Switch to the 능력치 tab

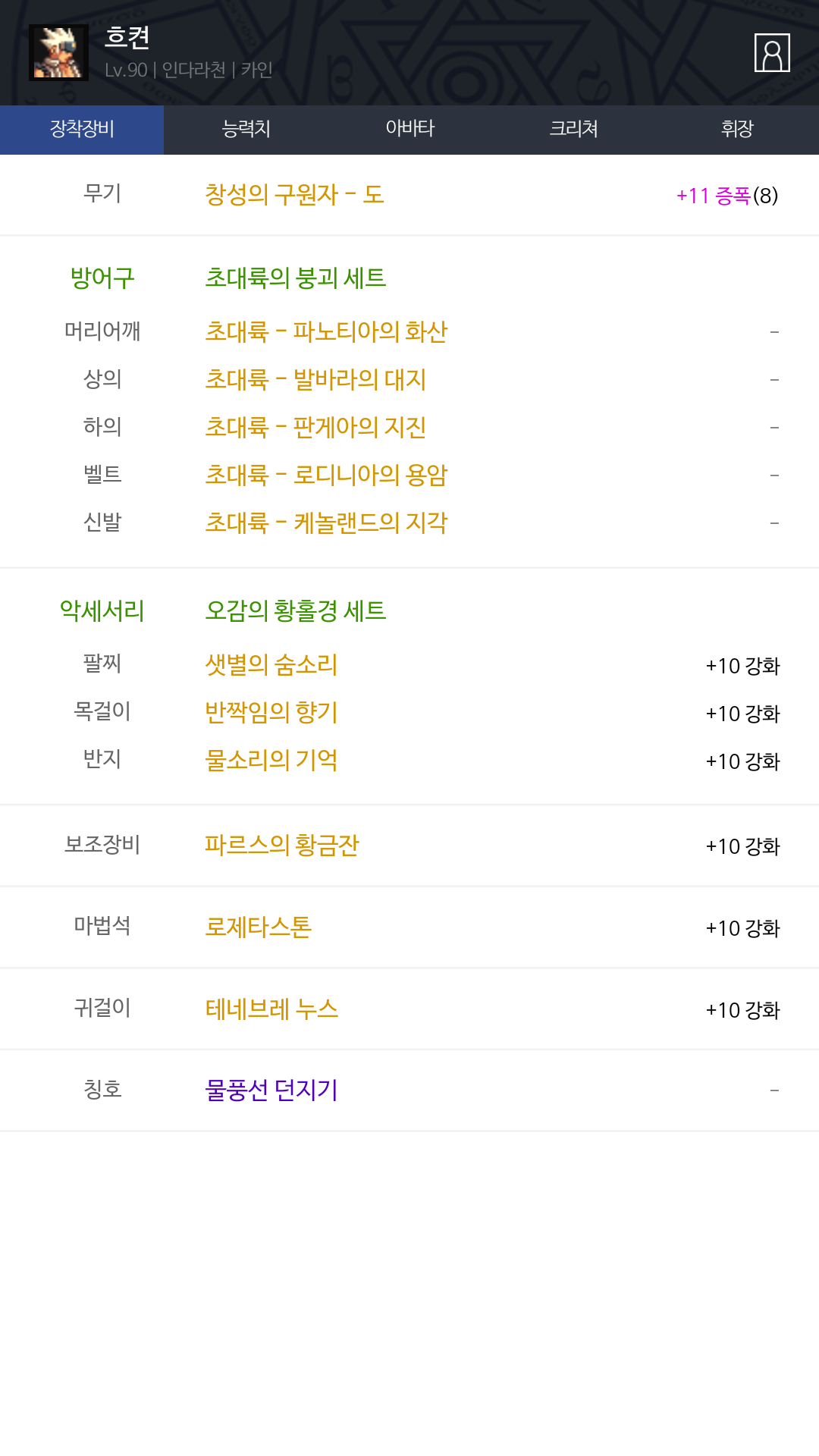click(246, 130)
